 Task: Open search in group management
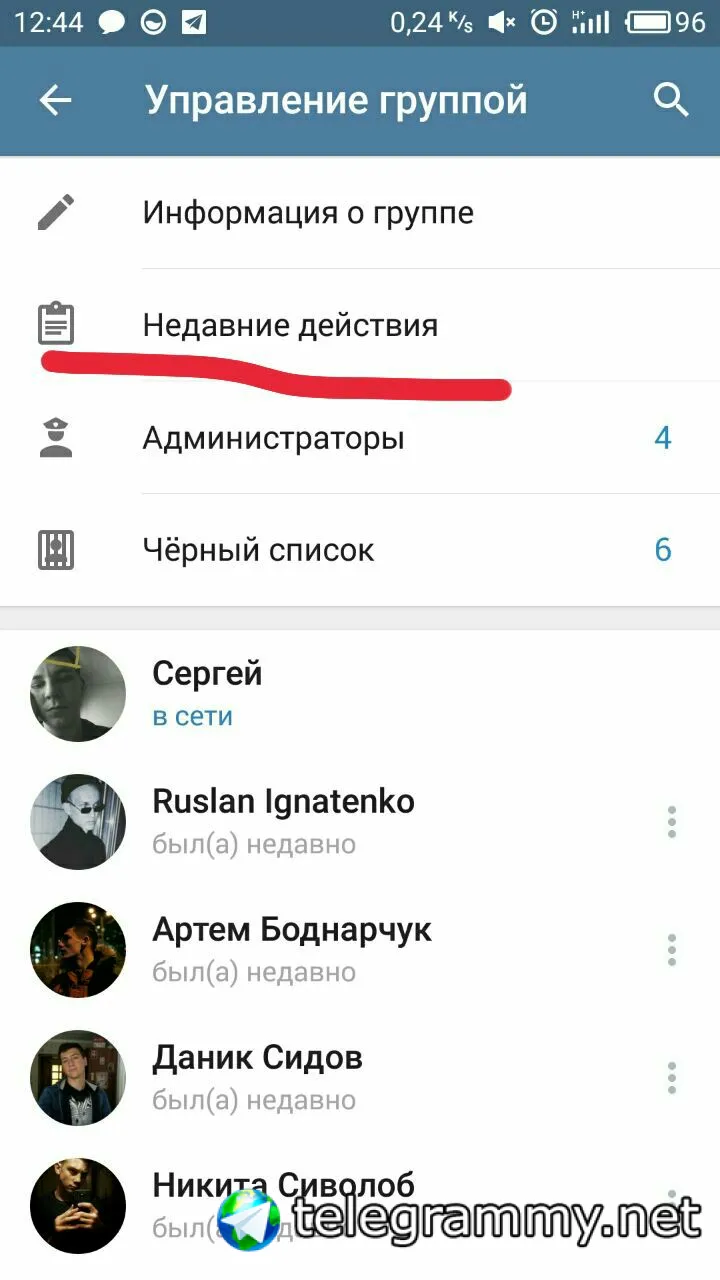coord(670,100)
